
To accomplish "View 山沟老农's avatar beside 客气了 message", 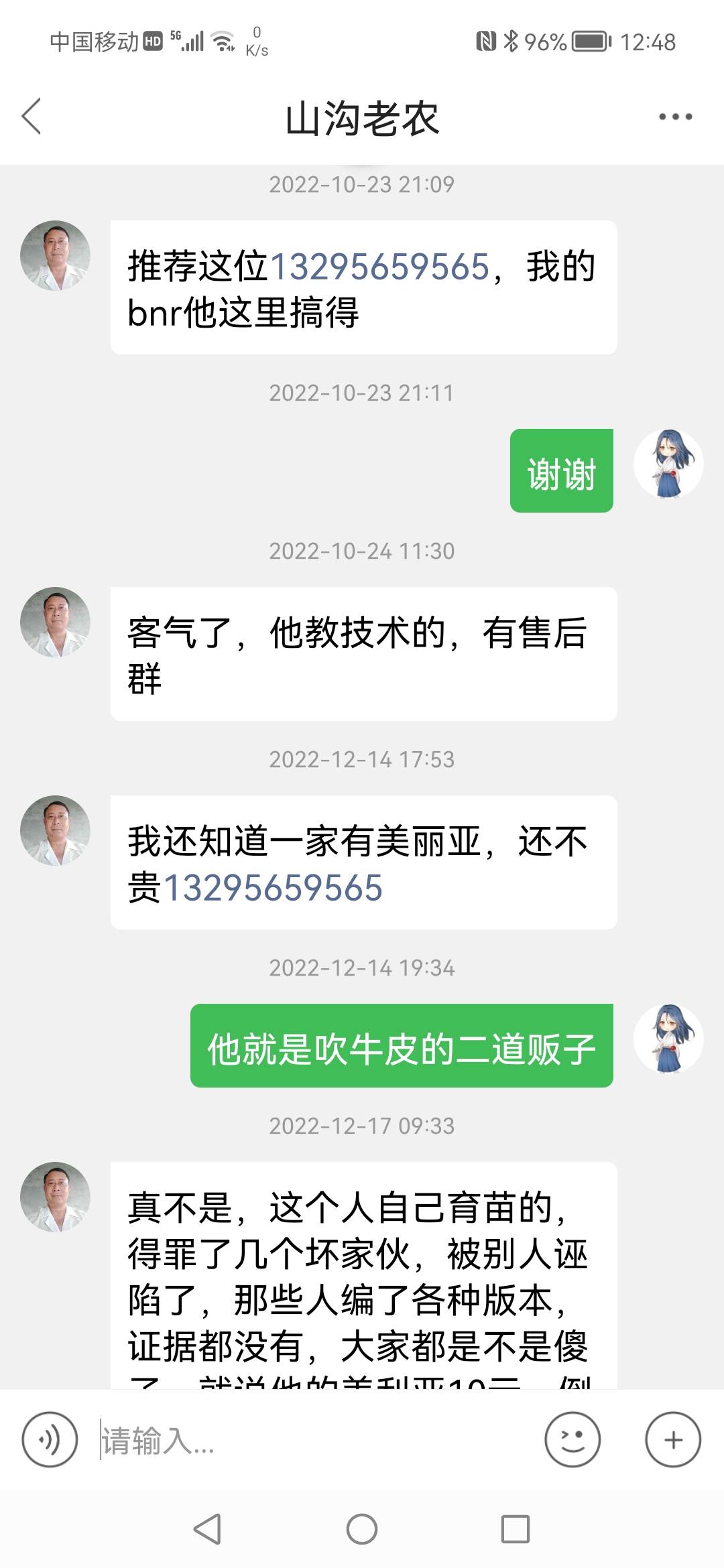I will coord(55,622).
